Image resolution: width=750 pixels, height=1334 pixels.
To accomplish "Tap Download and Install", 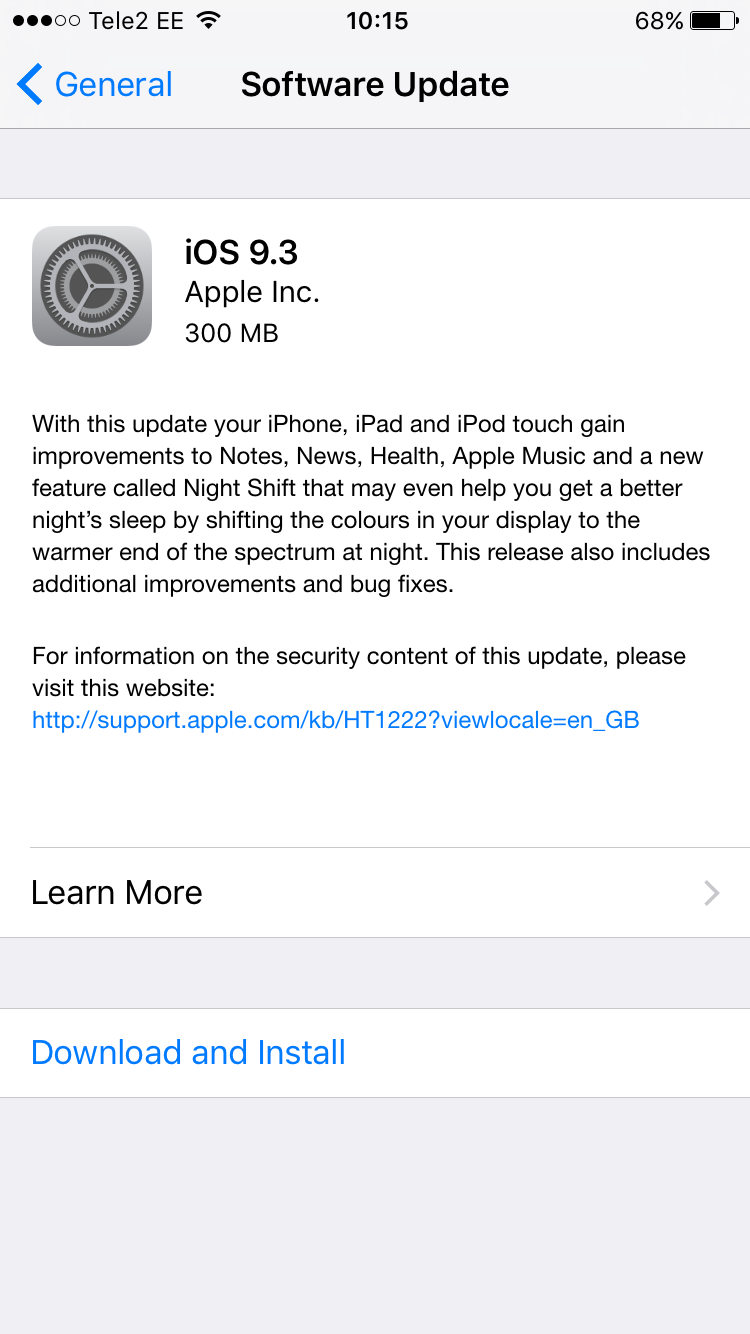I will 189,1052.
